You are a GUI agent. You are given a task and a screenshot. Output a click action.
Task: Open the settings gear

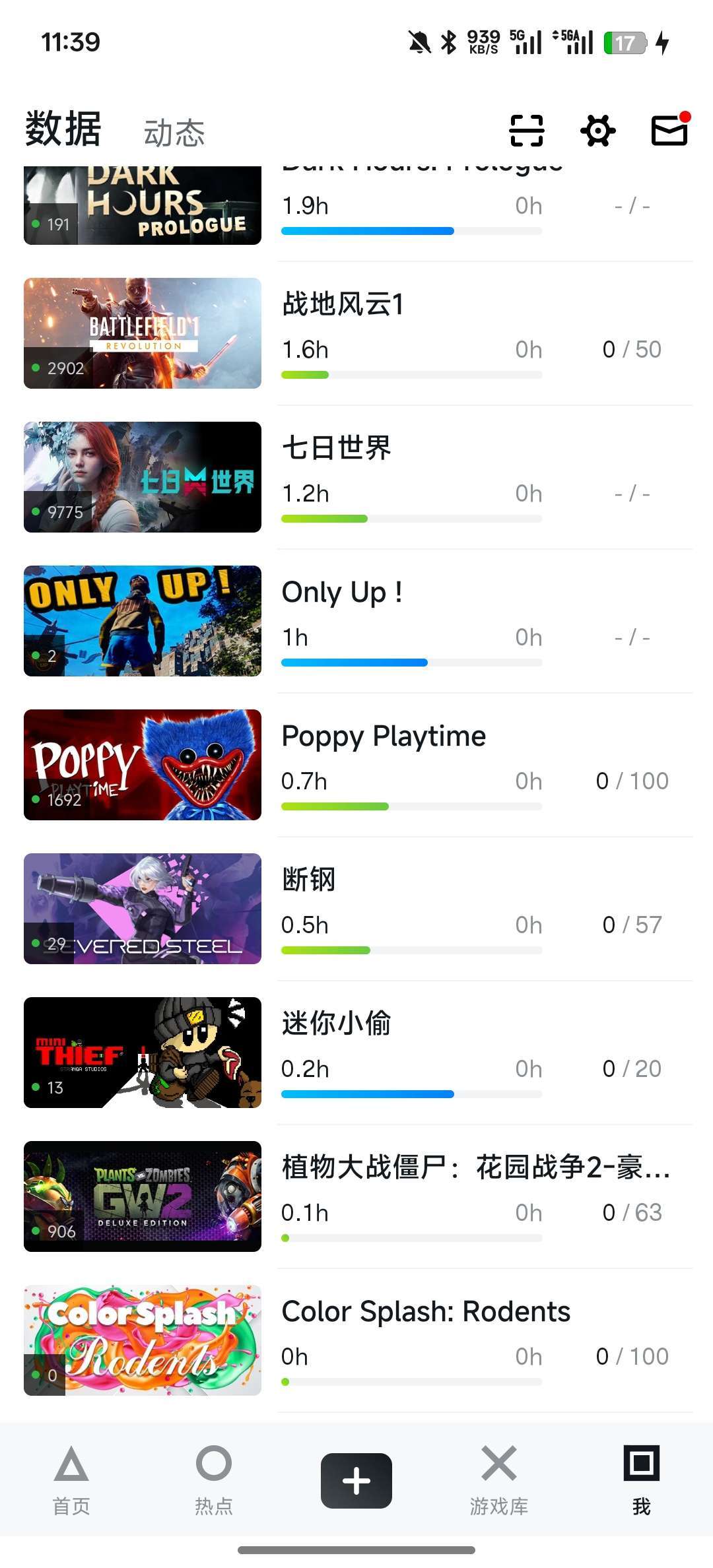[x=598, y=130]
